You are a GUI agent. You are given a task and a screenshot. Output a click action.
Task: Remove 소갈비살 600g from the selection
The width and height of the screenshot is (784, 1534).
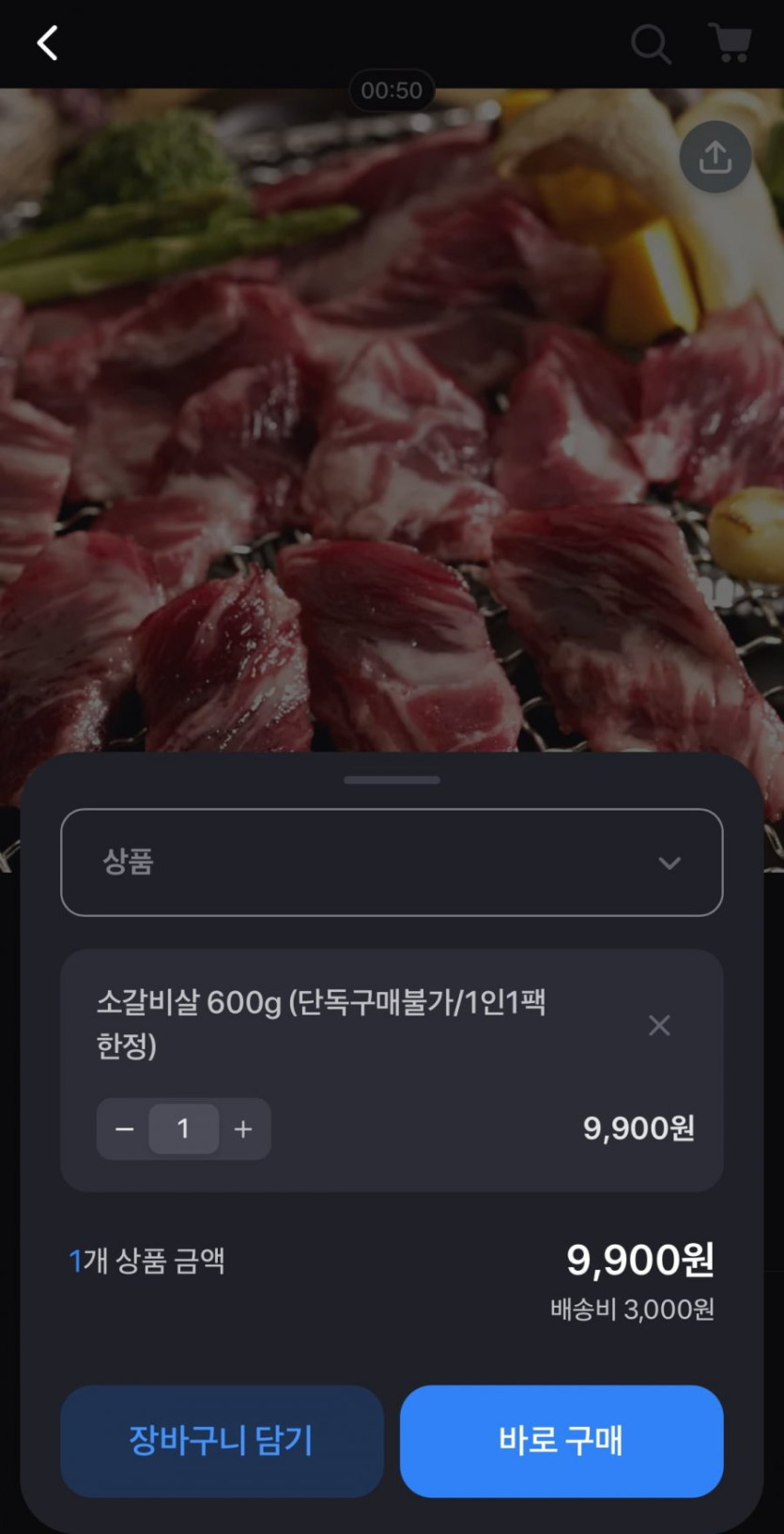click(x=659, y=1026)
